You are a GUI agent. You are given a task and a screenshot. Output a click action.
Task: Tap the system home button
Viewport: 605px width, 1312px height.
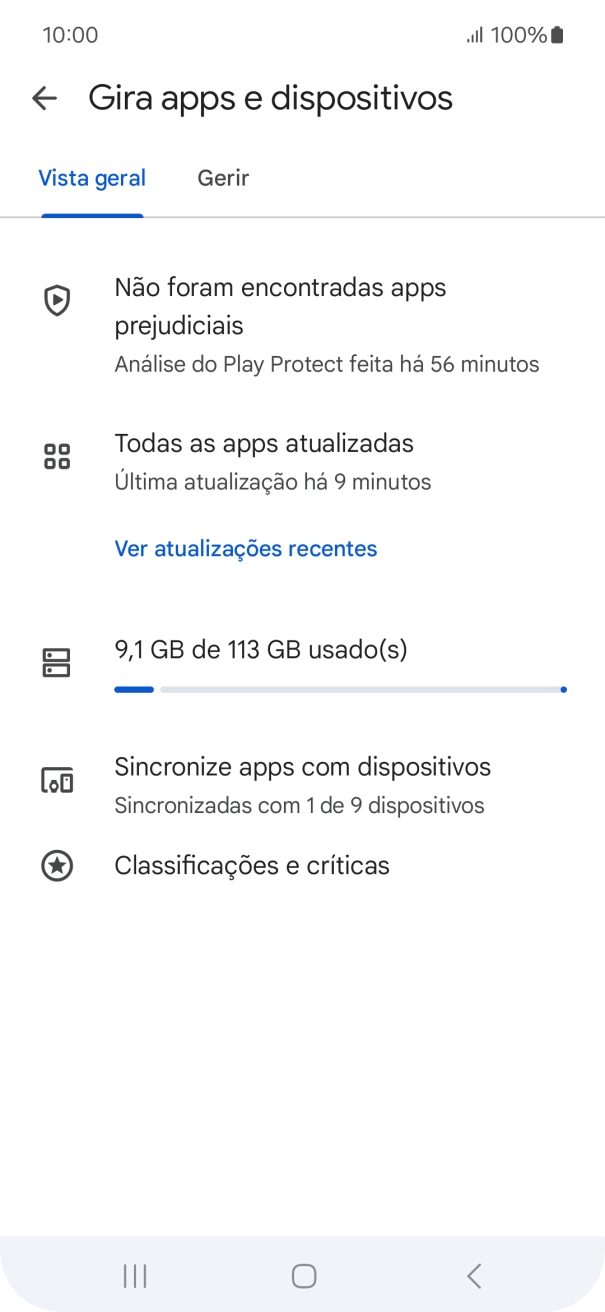pyautogui.click(x=303, y=1275)
